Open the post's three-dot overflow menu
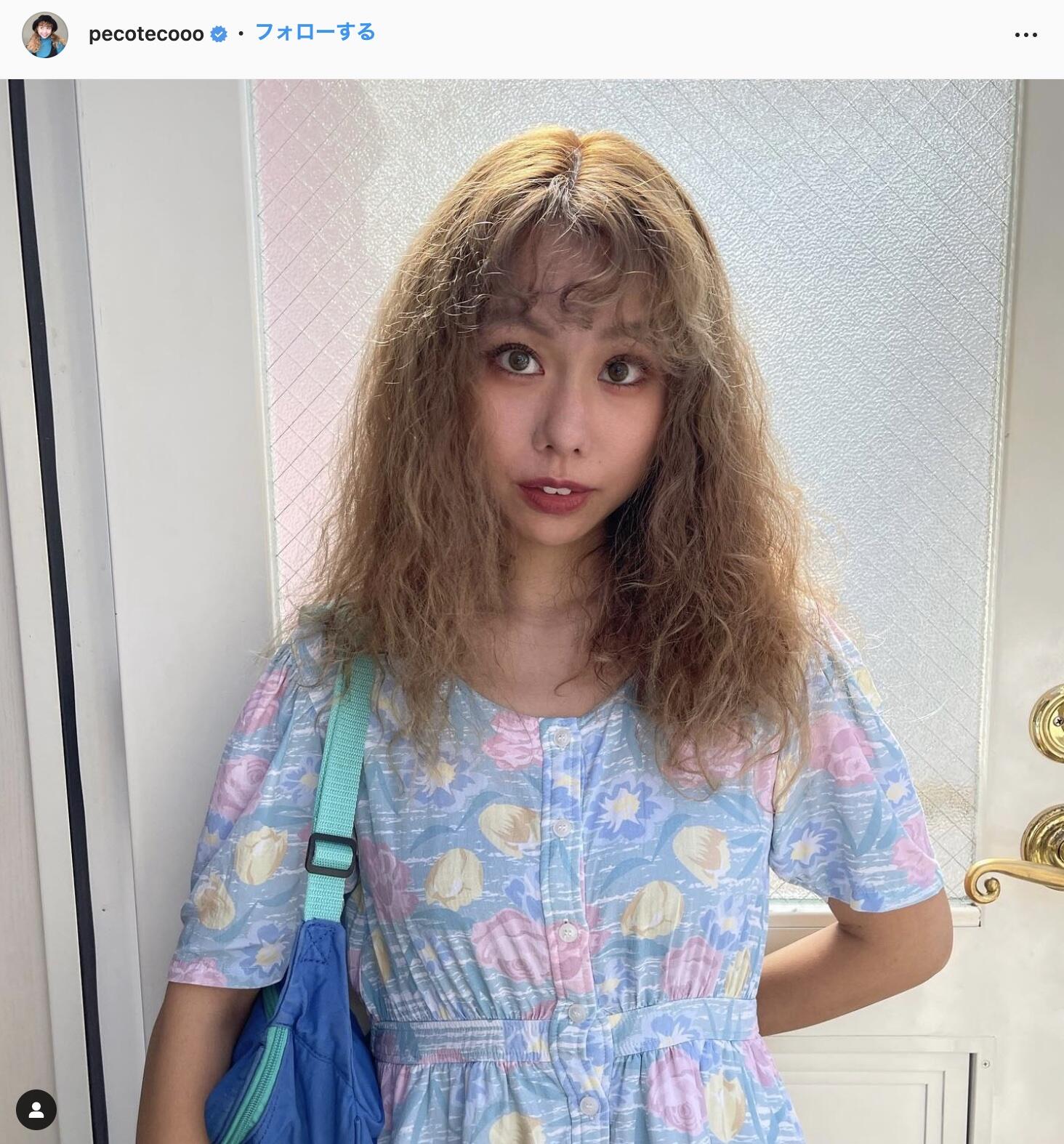This screenshot has height=1144, width=1064. click(x=1025, y=35)
